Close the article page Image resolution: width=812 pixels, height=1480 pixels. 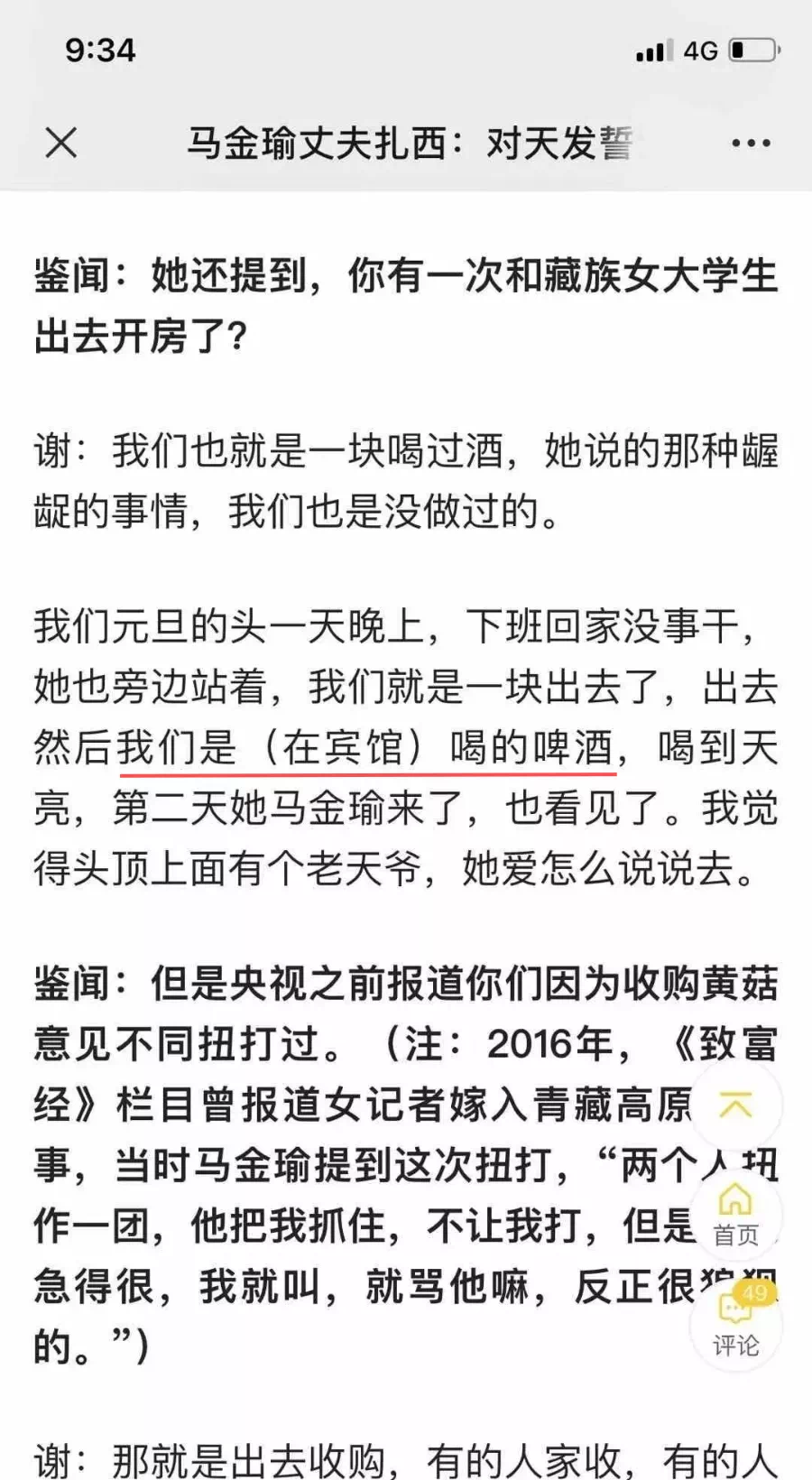[61, 143]
